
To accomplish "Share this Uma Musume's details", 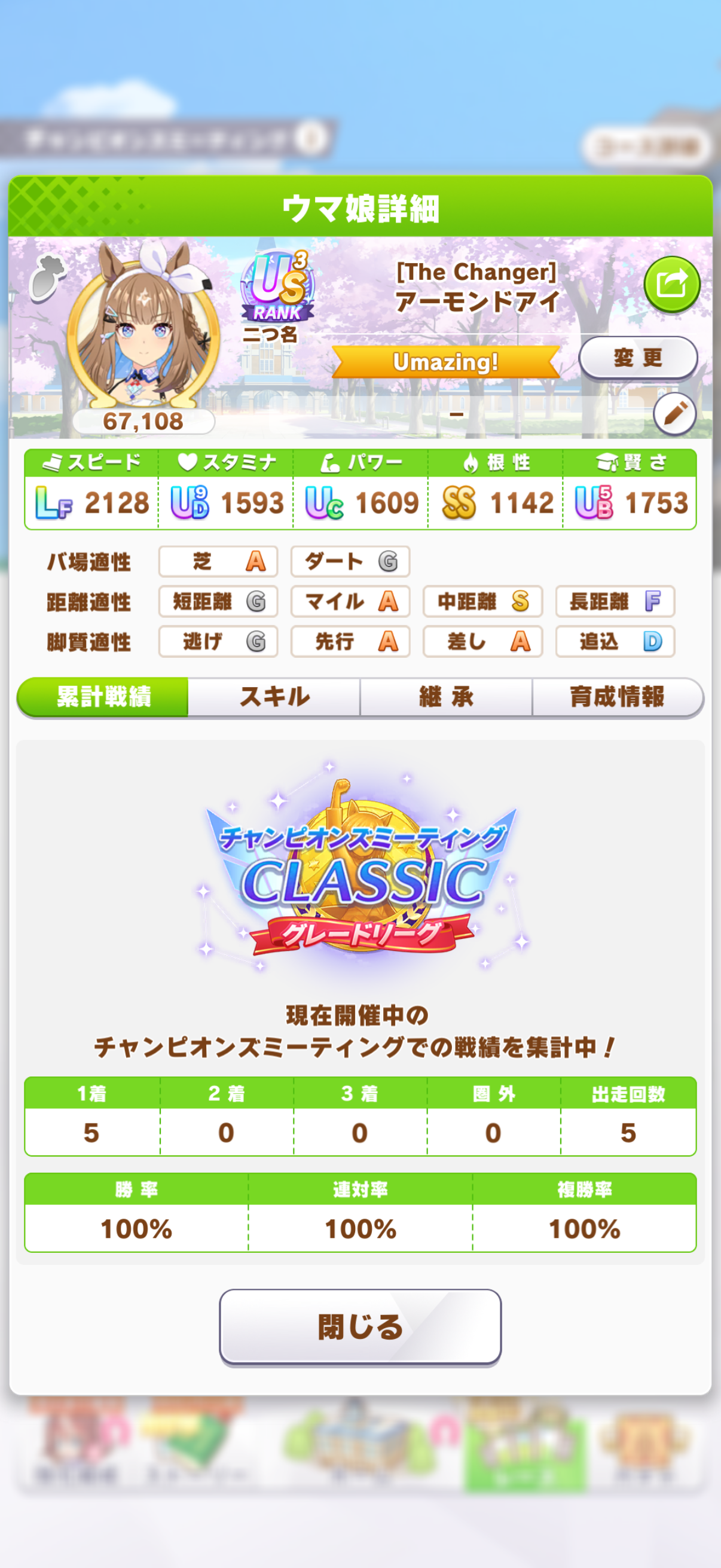I will click(x=672, y=284).
